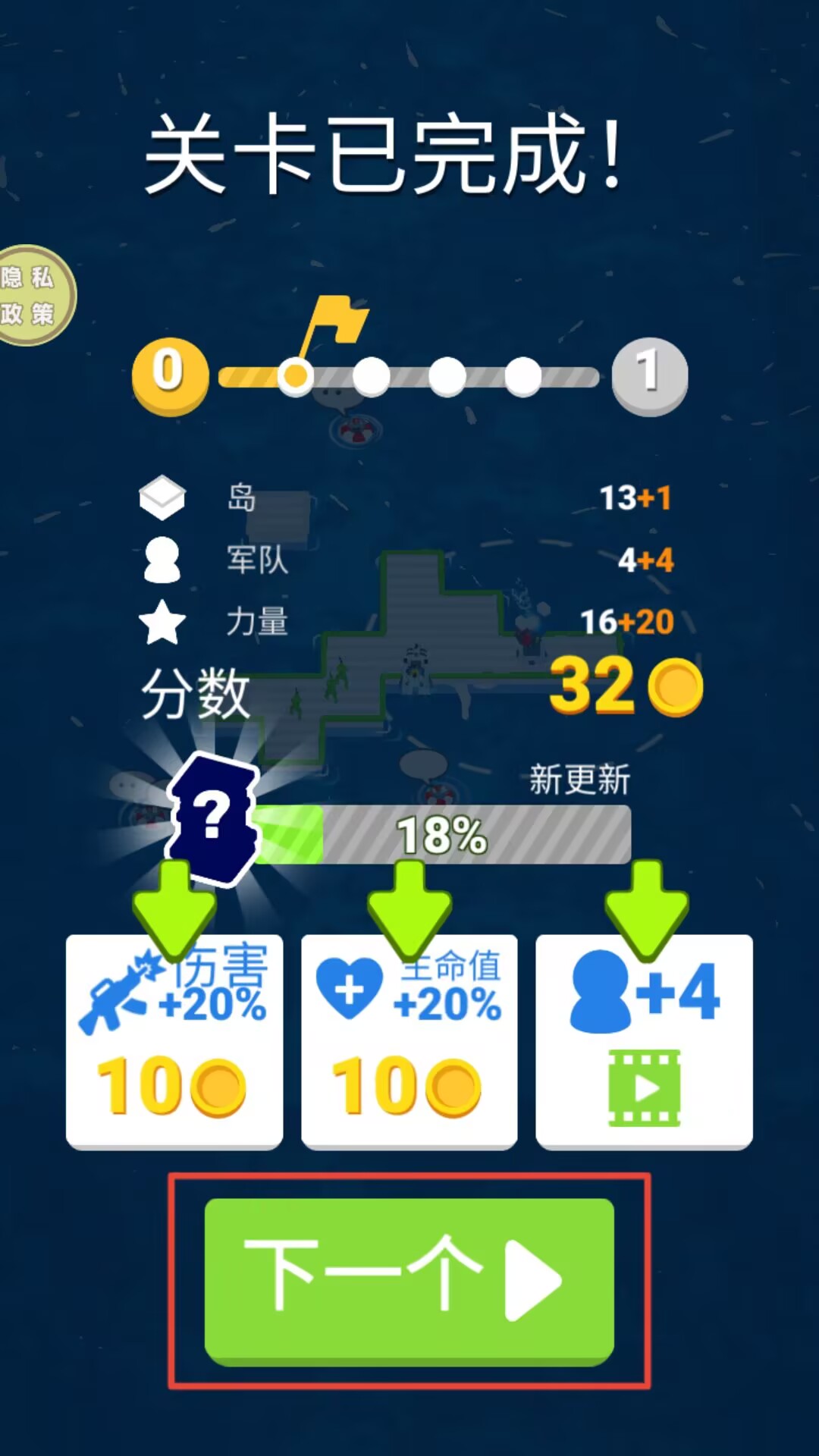This screenshot has height=1456, width=819.
Task: Buy the 生命值 +20% upgrade for 100 coins
Action: point(409,1043)
